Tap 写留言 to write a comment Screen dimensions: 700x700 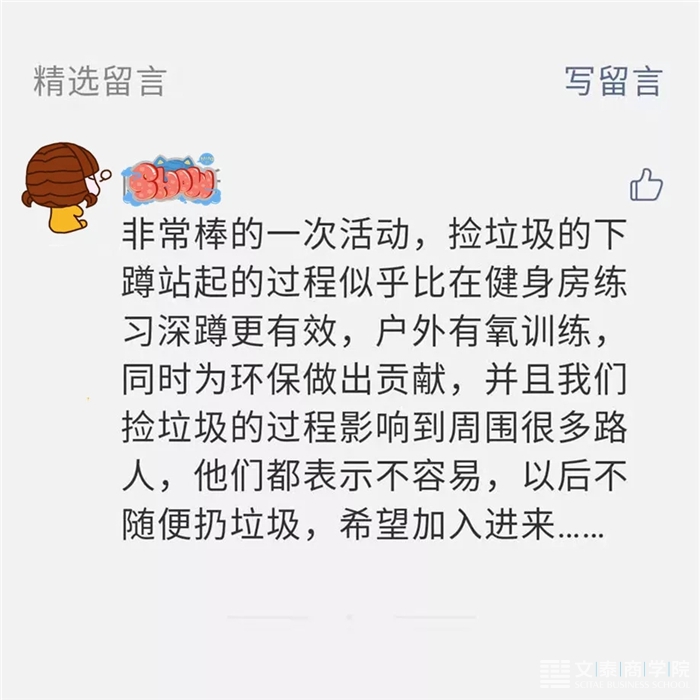coord(613,81)
